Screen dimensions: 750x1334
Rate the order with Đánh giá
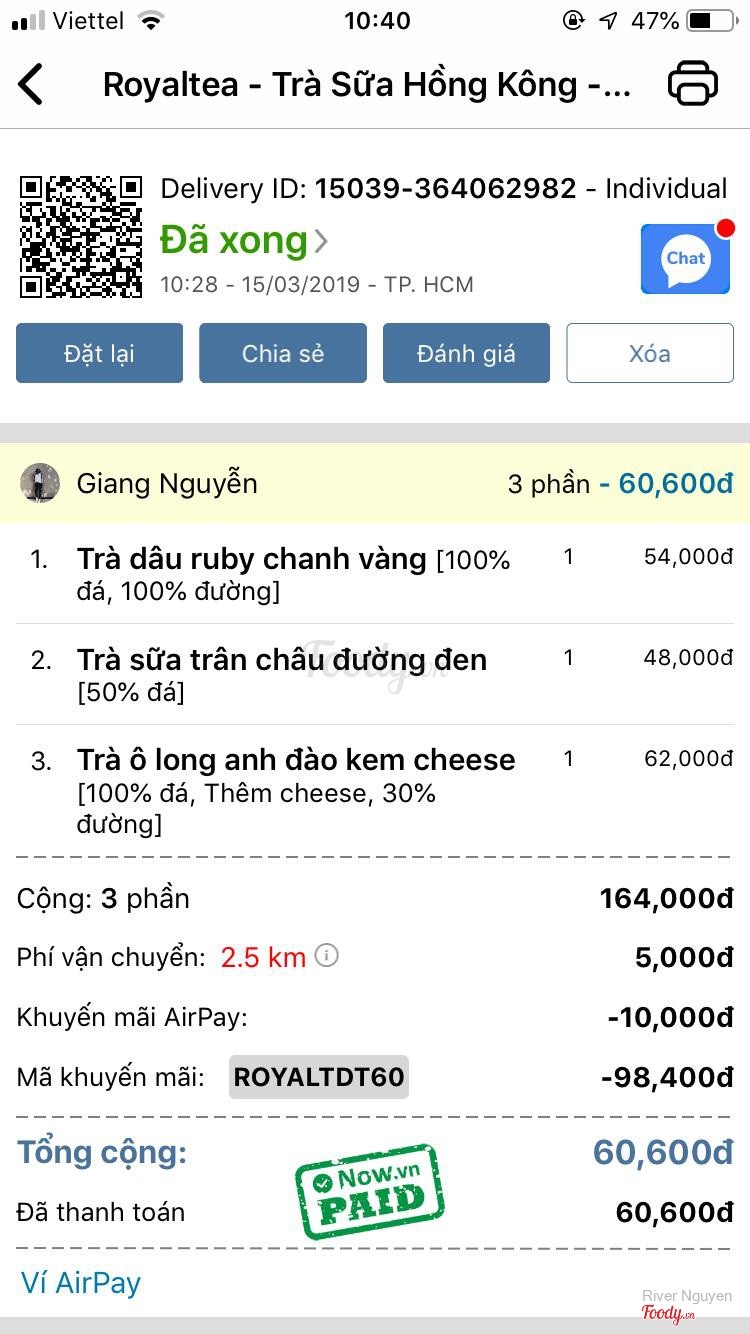coord(466,353)
